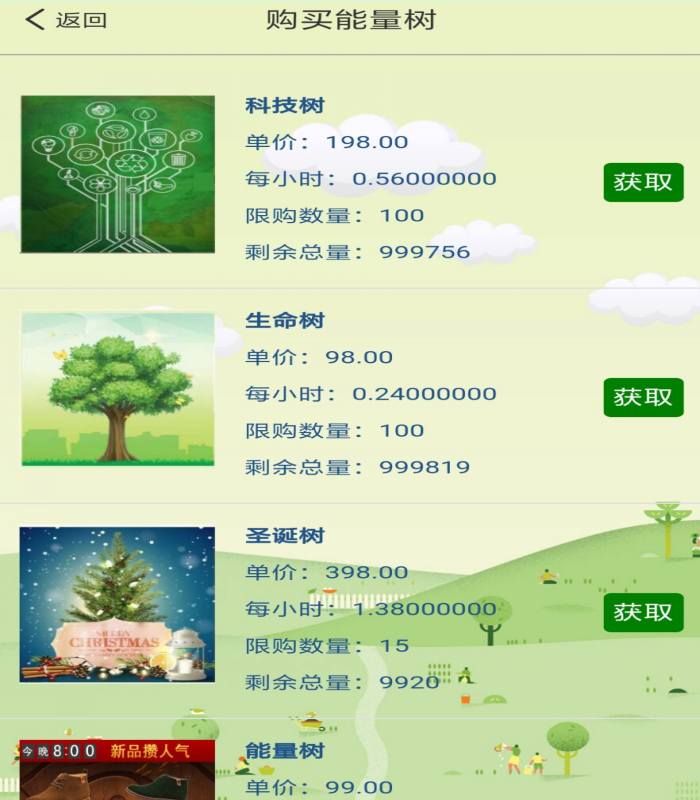Tap 获取 for the 科技树
700x800 pixels.
tap(643, 182)
